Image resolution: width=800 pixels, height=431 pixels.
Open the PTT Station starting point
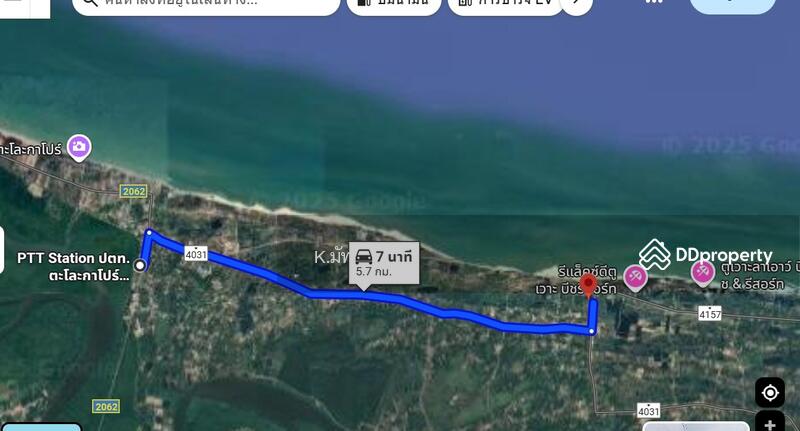tap(141, 265)
